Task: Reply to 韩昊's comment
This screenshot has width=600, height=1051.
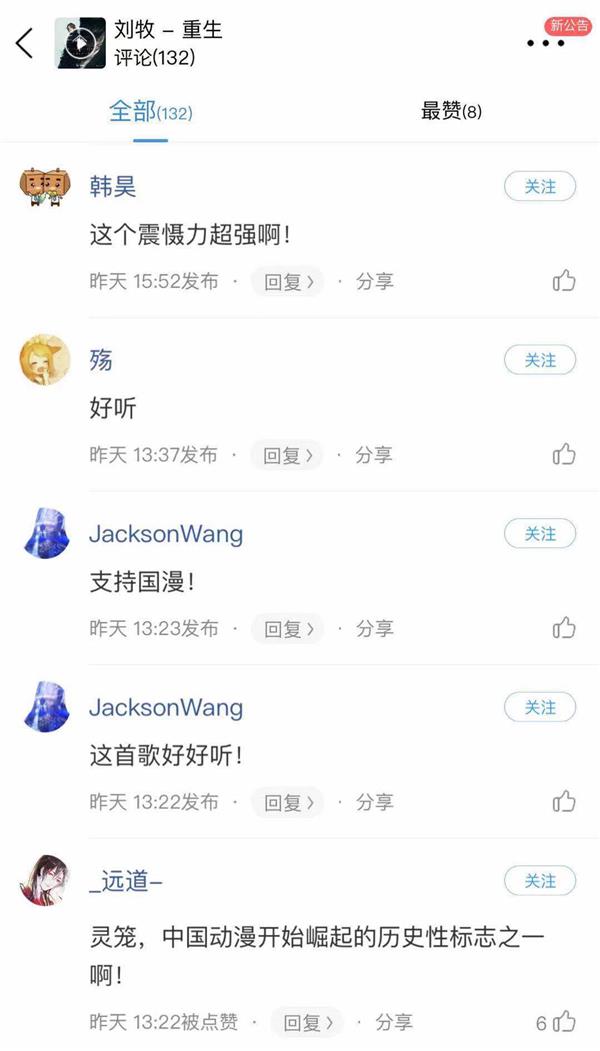Action: coord(287,282)
